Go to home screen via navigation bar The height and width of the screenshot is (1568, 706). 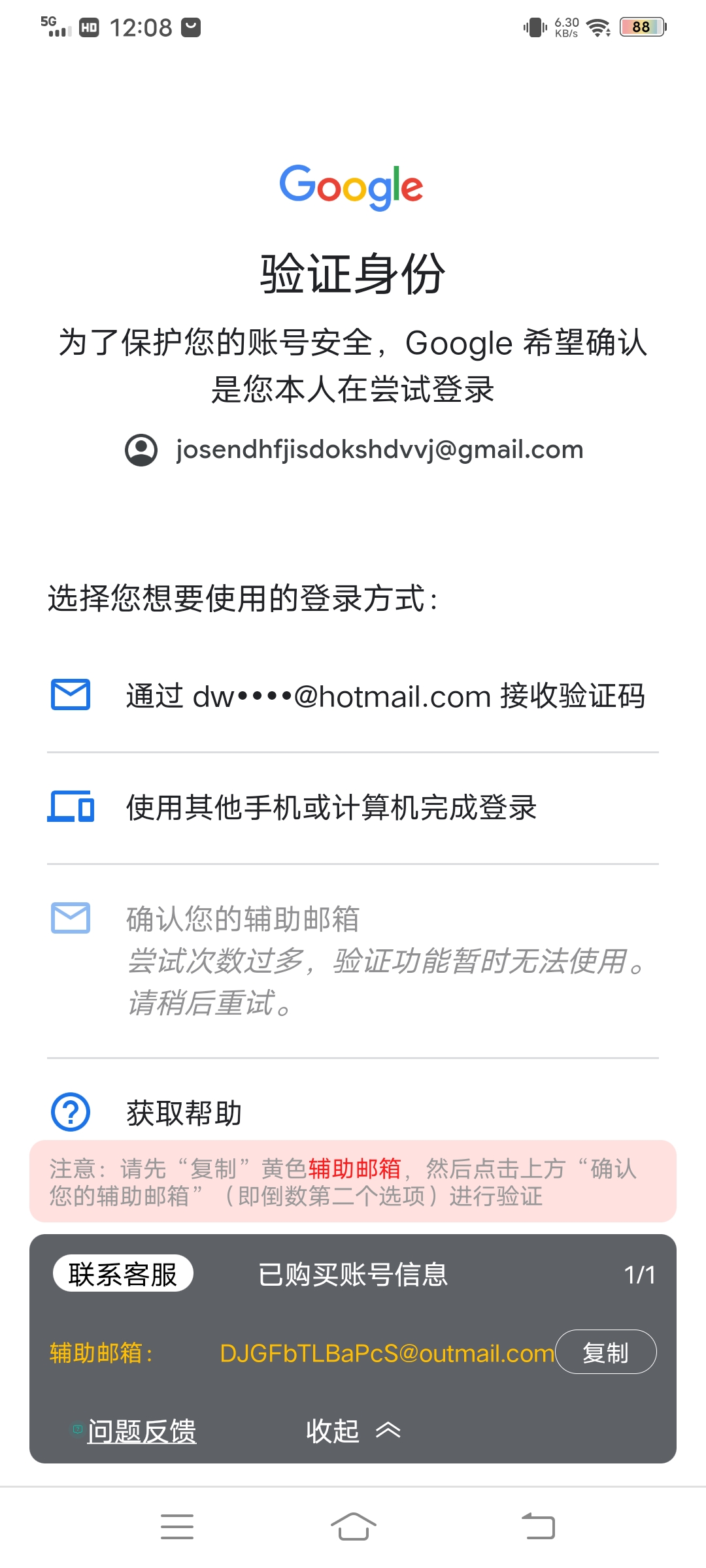click(x=353, y=1527)
